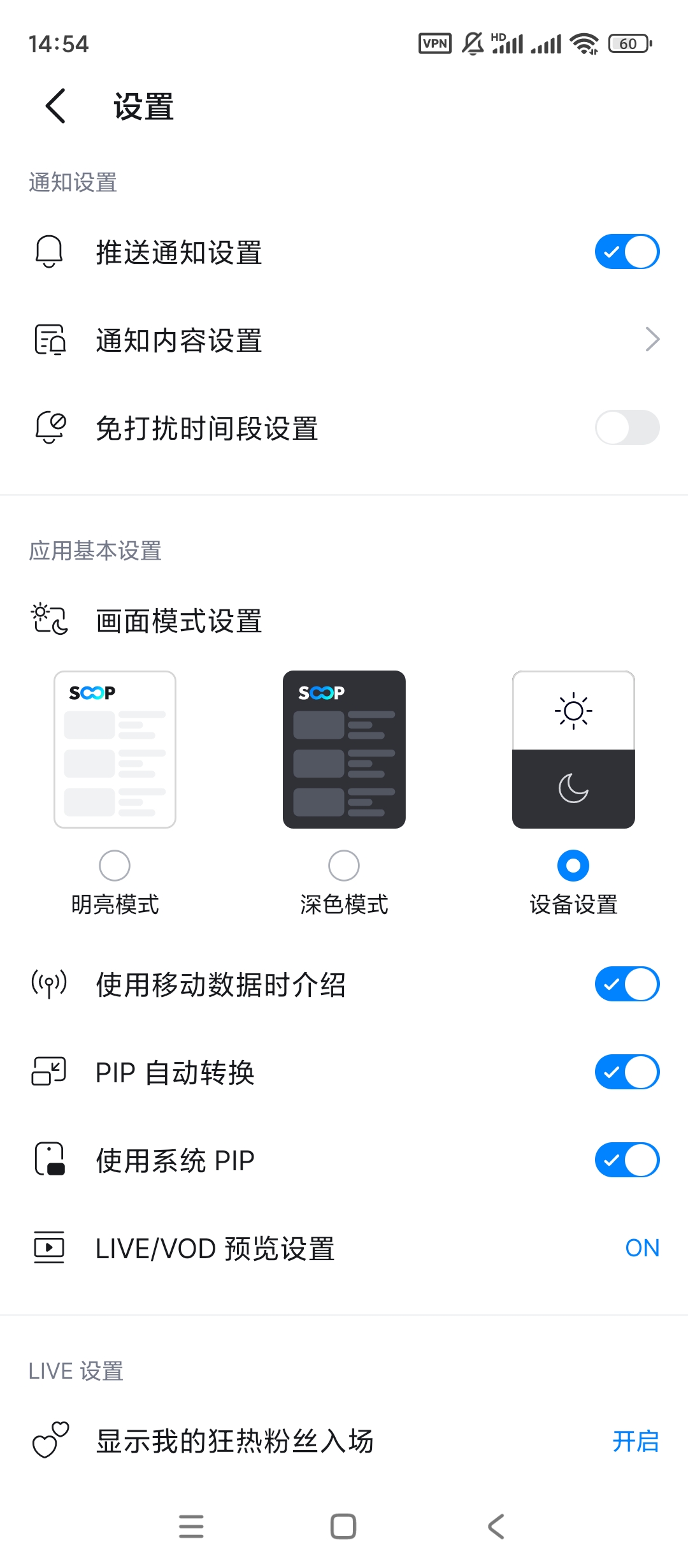Screen dimensions: 688x1568
Task: Turn off 推送通知设置 switch
Action: coord(627,252)
